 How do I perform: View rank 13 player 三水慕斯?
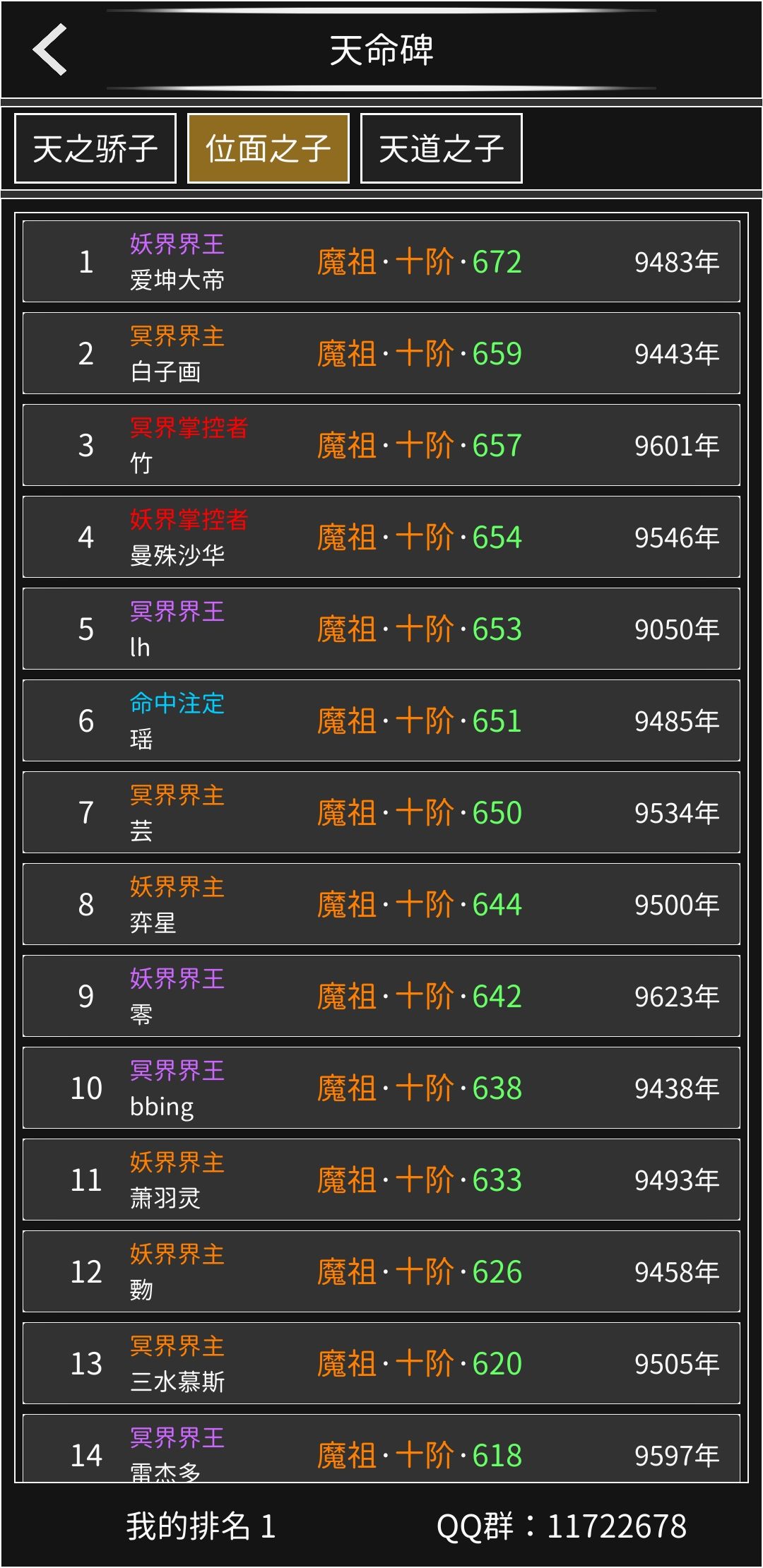pos(381,1363)
